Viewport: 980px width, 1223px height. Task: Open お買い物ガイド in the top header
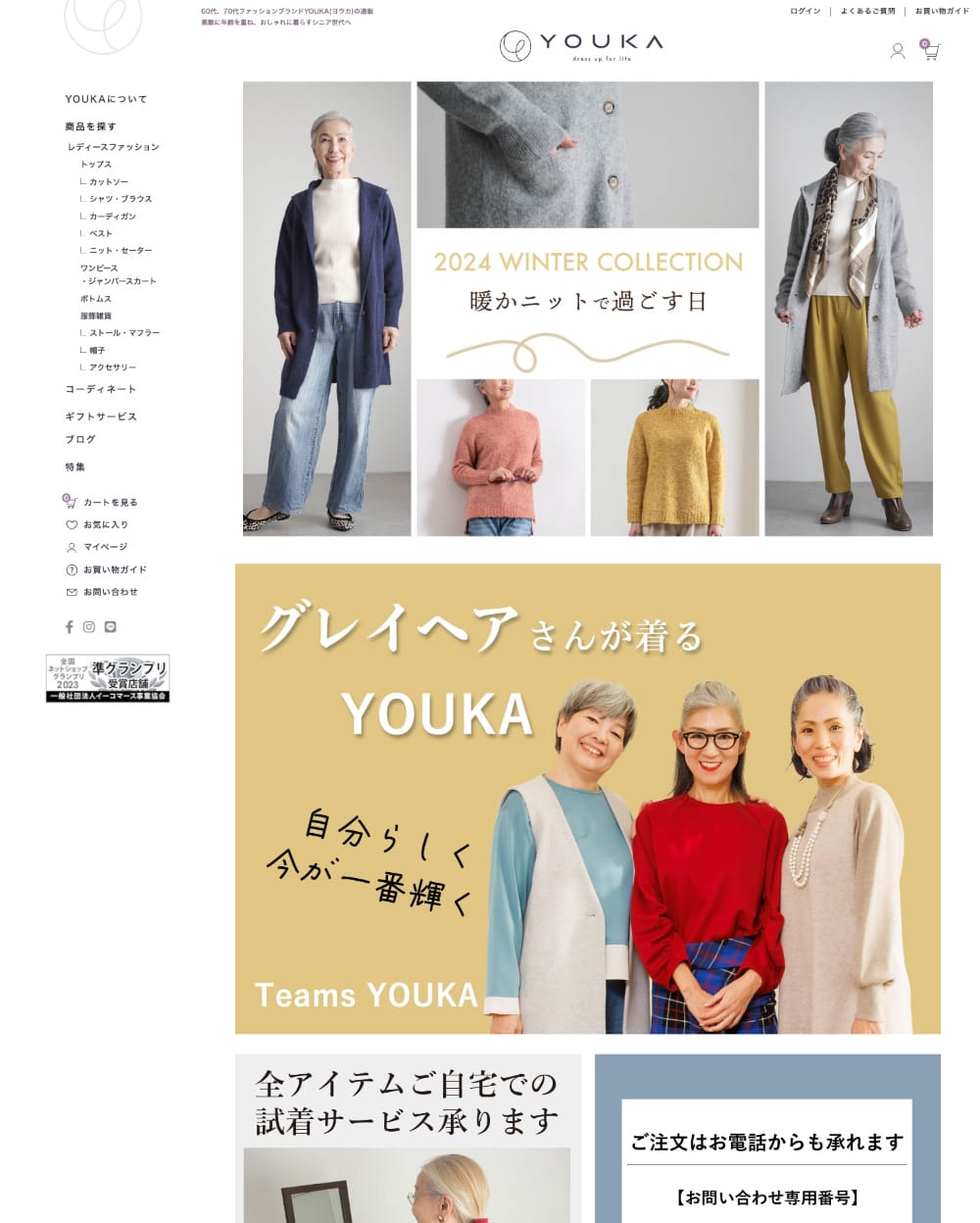point(942,12)
